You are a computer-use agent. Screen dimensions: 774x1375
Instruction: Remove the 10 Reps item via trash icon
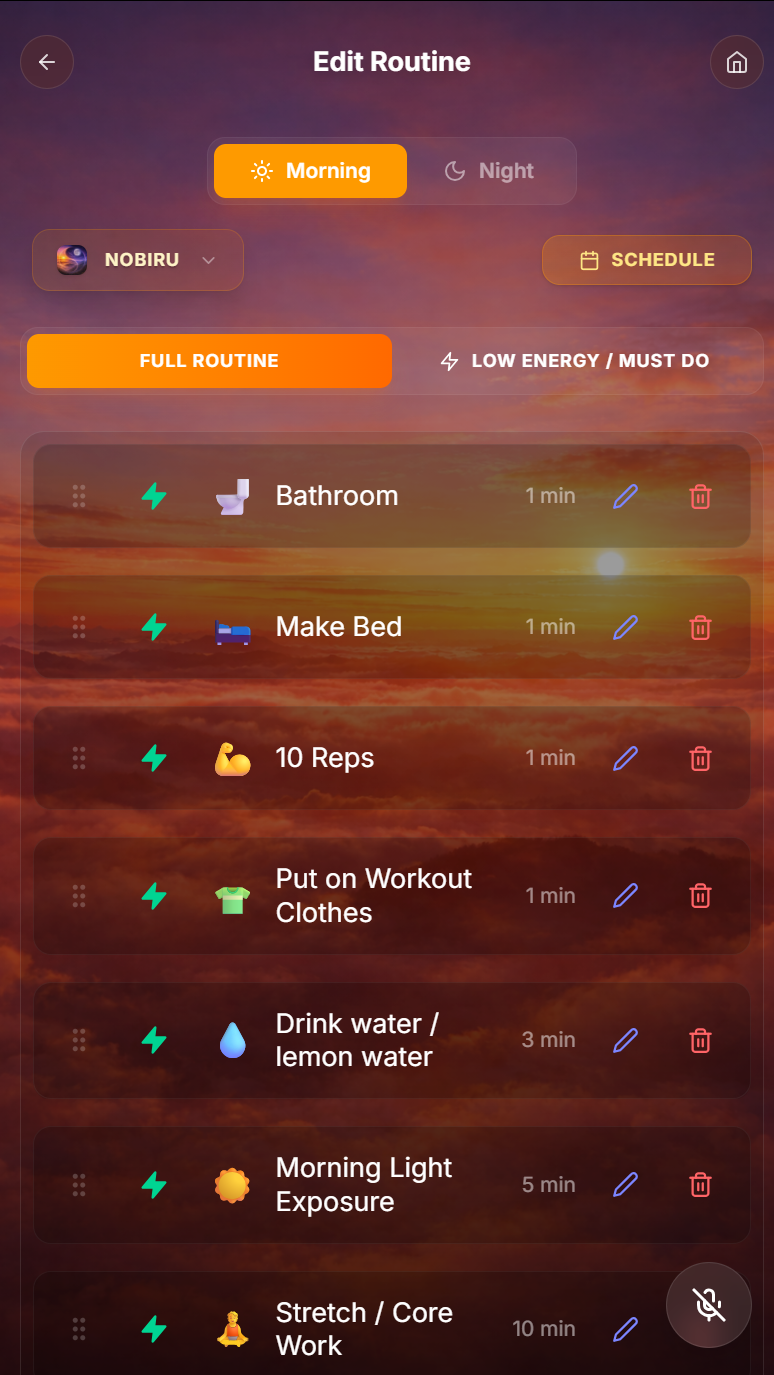(700, 758)
